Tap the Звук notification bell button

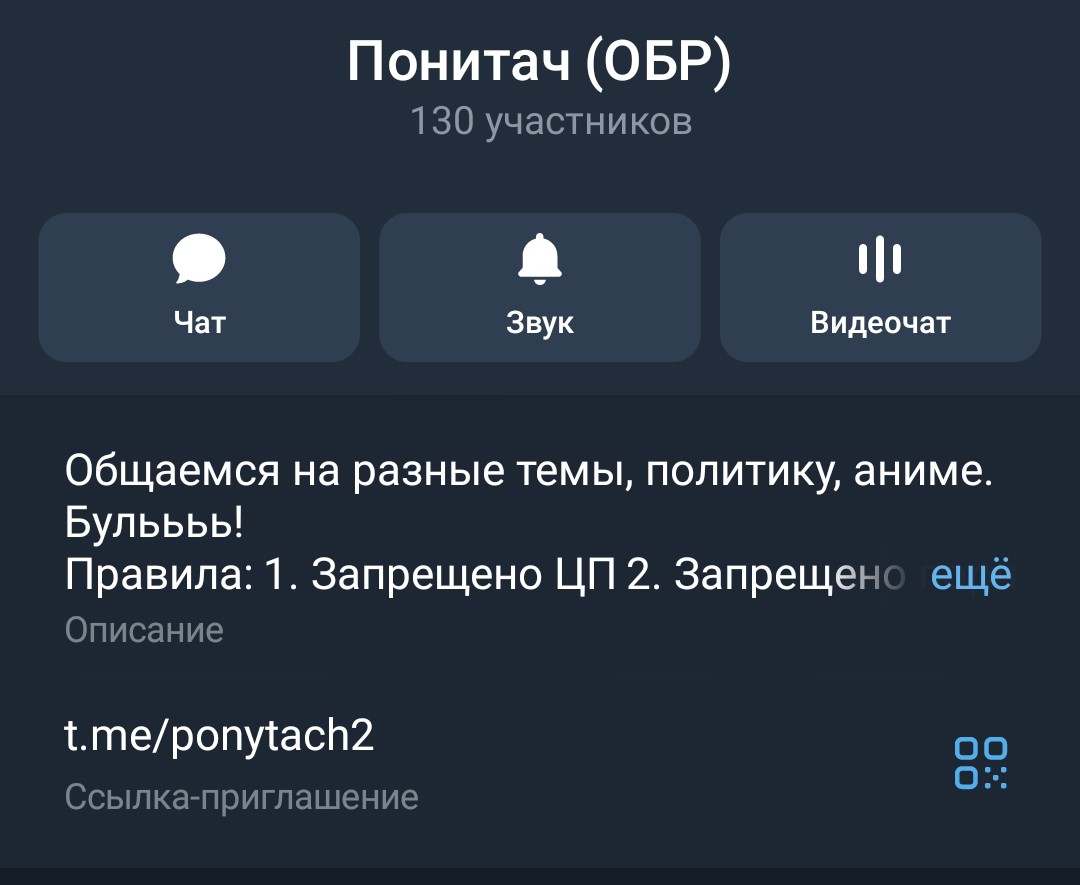540,287
